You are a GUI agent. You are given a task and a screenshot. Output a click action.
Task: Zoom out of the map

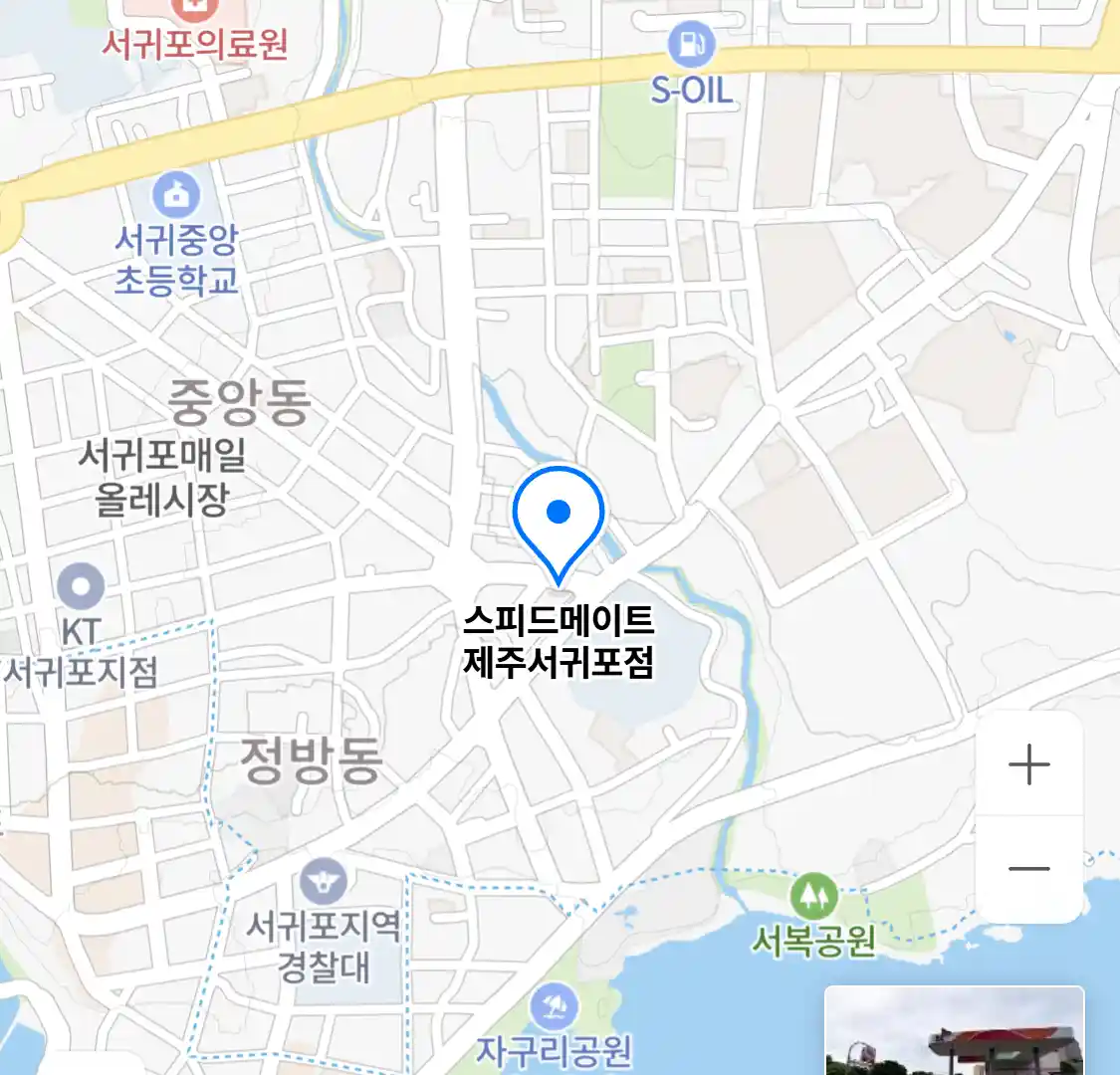(x=1029, y=869)
